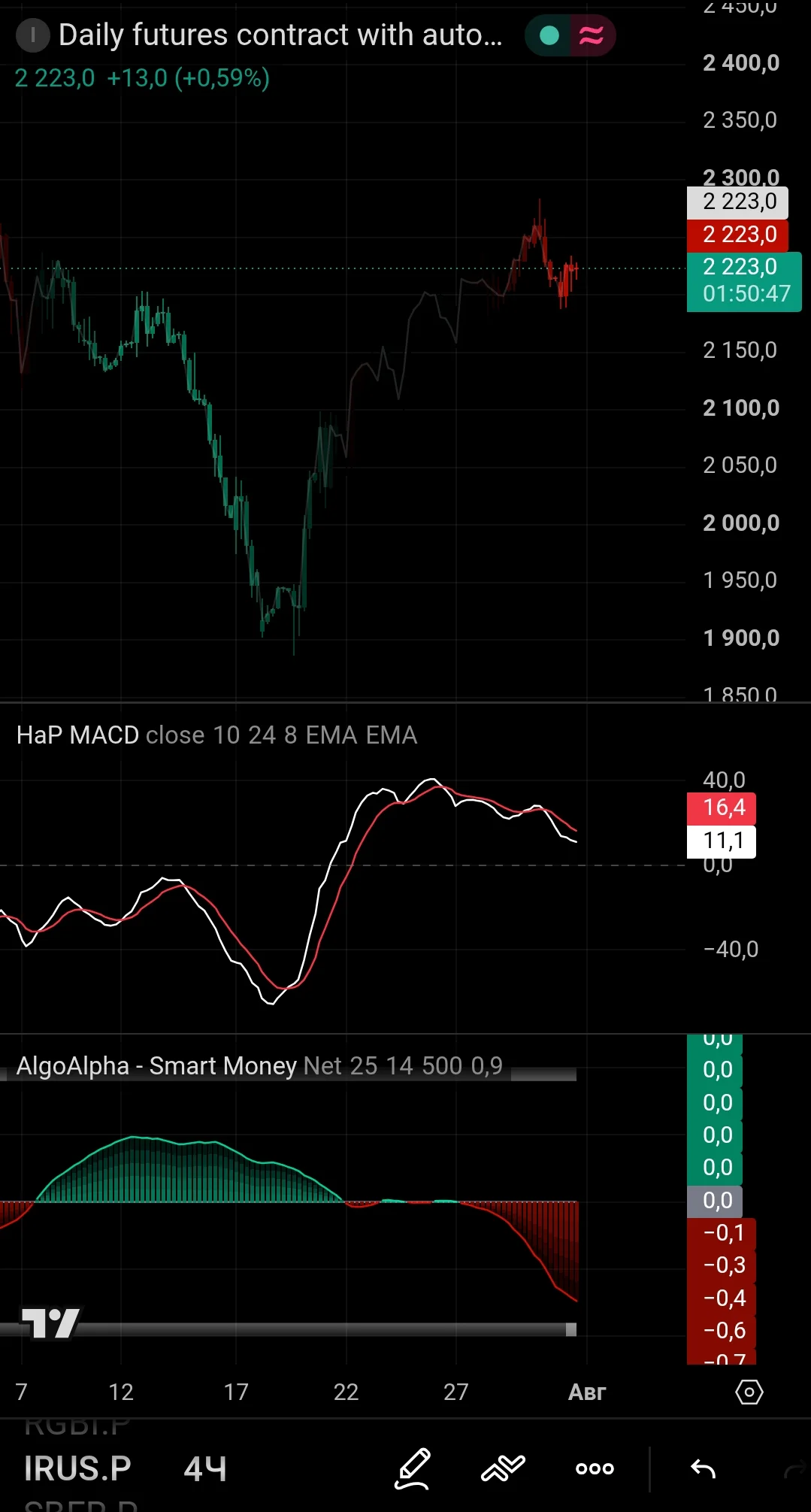Tap the Daily futures contract title
Image resolution: width=811 pixels, height=1512 pixels.
click(280, 35)
